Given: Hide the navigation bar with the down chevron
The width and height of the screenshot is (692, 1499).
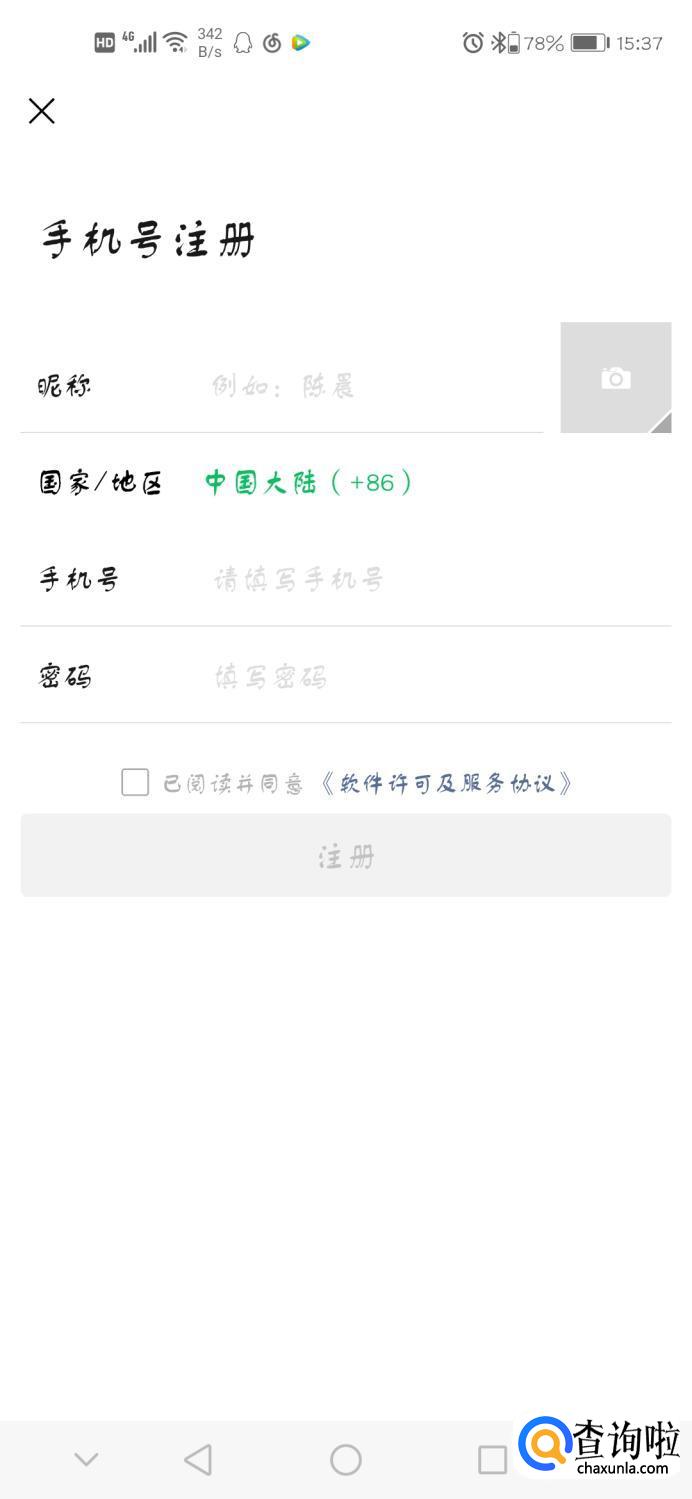Looking at the screenshot, I should click(86, 1459).
